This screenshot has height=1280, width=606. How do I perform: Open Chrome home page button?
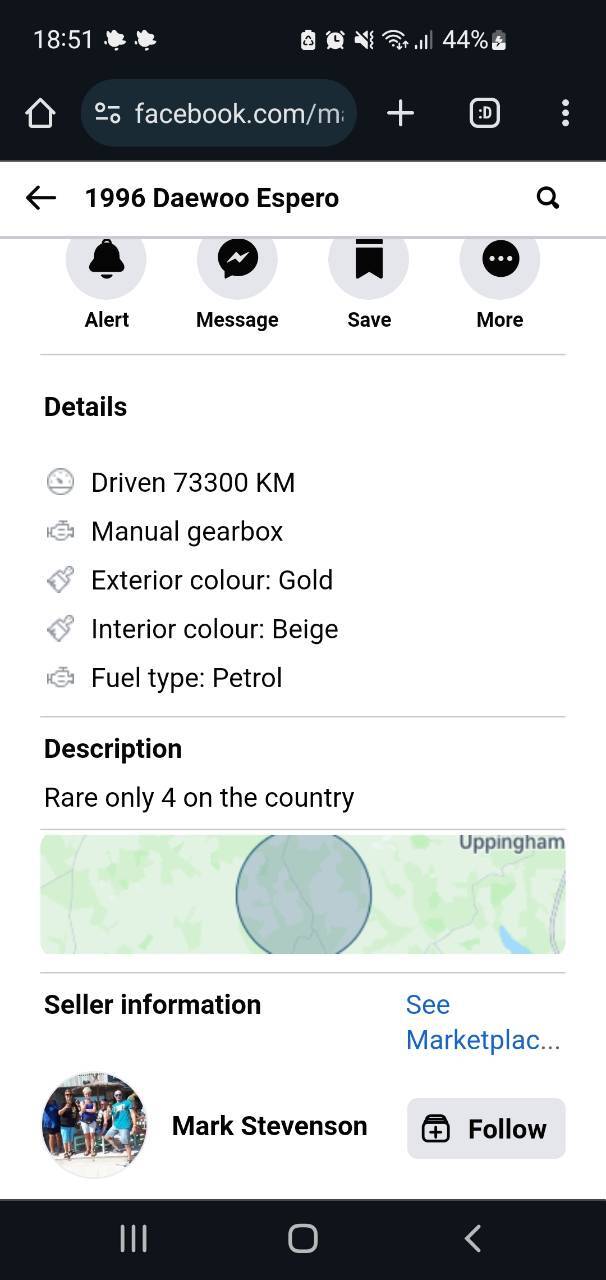pyautogui.click(x=40, y=113)
